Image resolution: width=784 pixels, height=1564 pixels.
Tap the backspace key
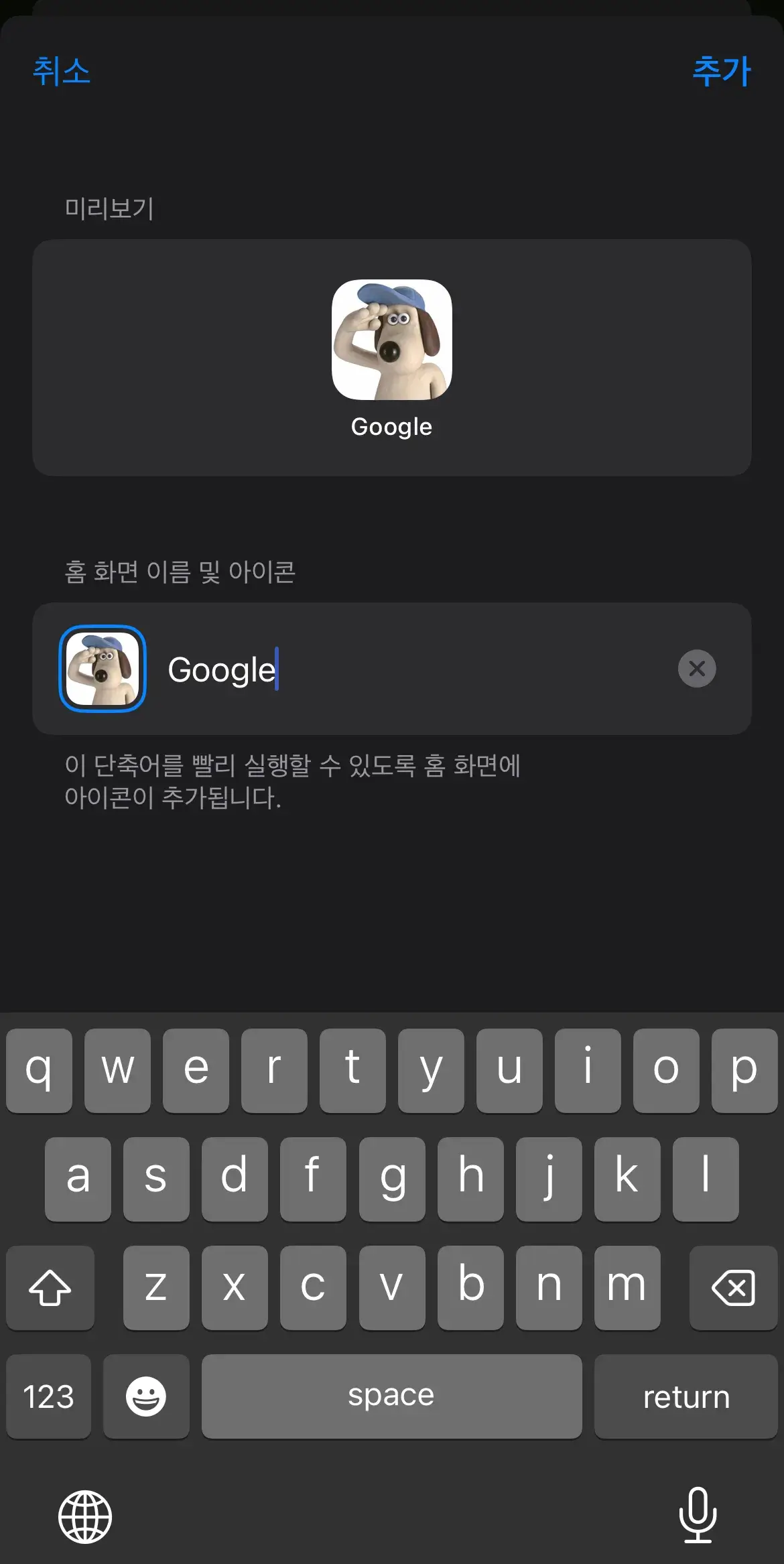coord(733,1288)
